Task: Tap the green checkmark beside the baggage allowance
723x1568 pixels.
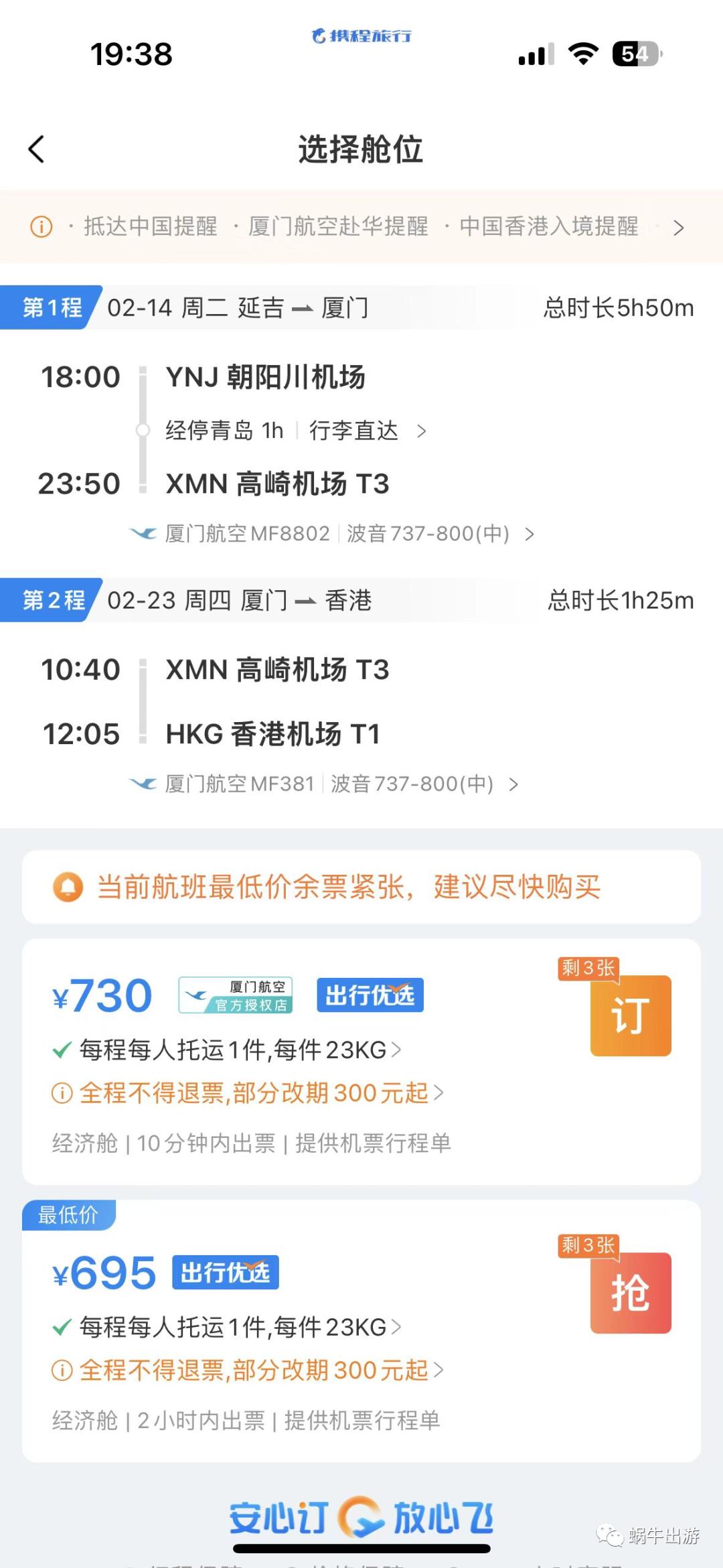Action: (x=60, y=1049)
